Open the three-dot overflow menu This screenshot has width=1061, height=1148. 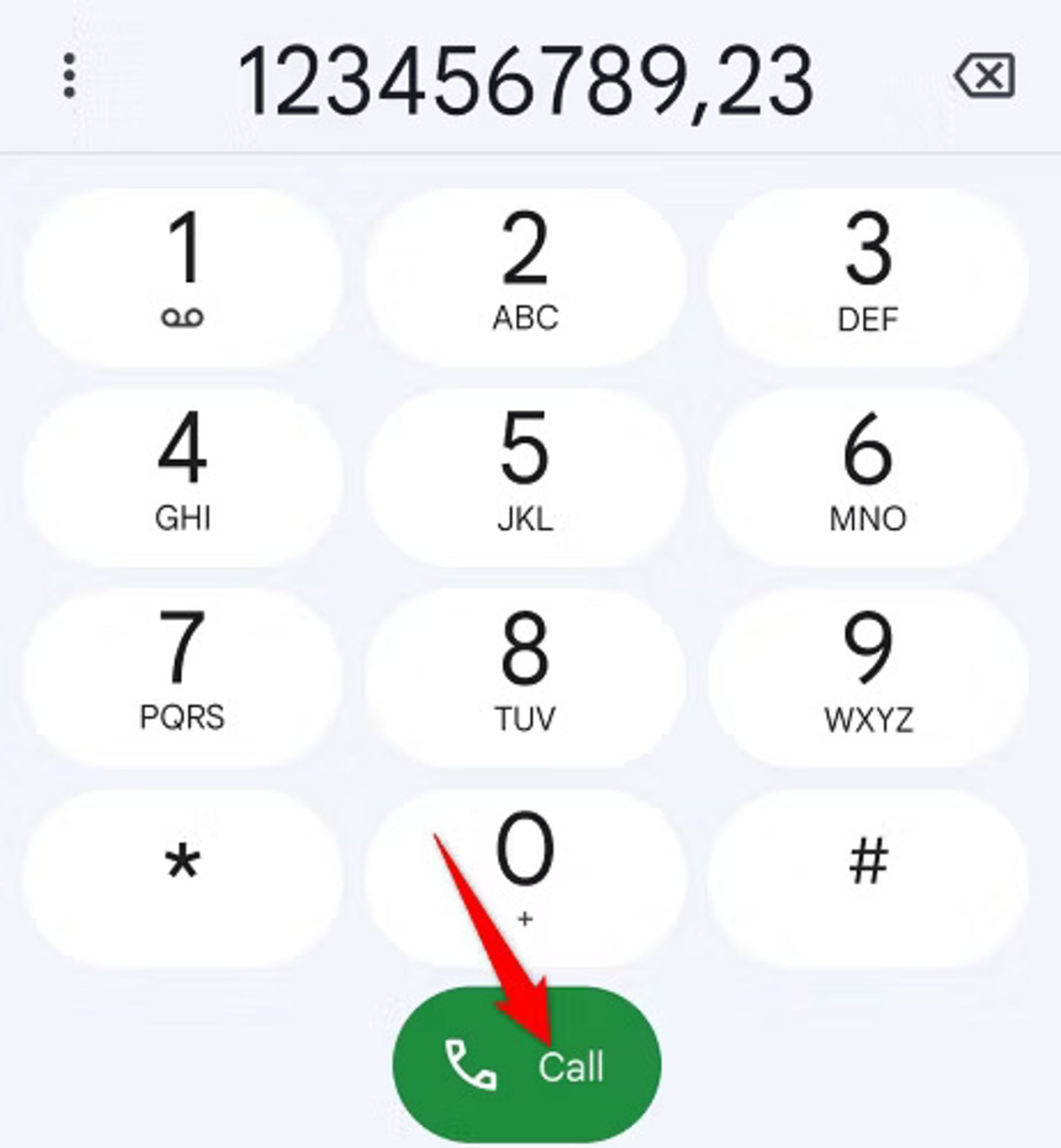(70, 76)
